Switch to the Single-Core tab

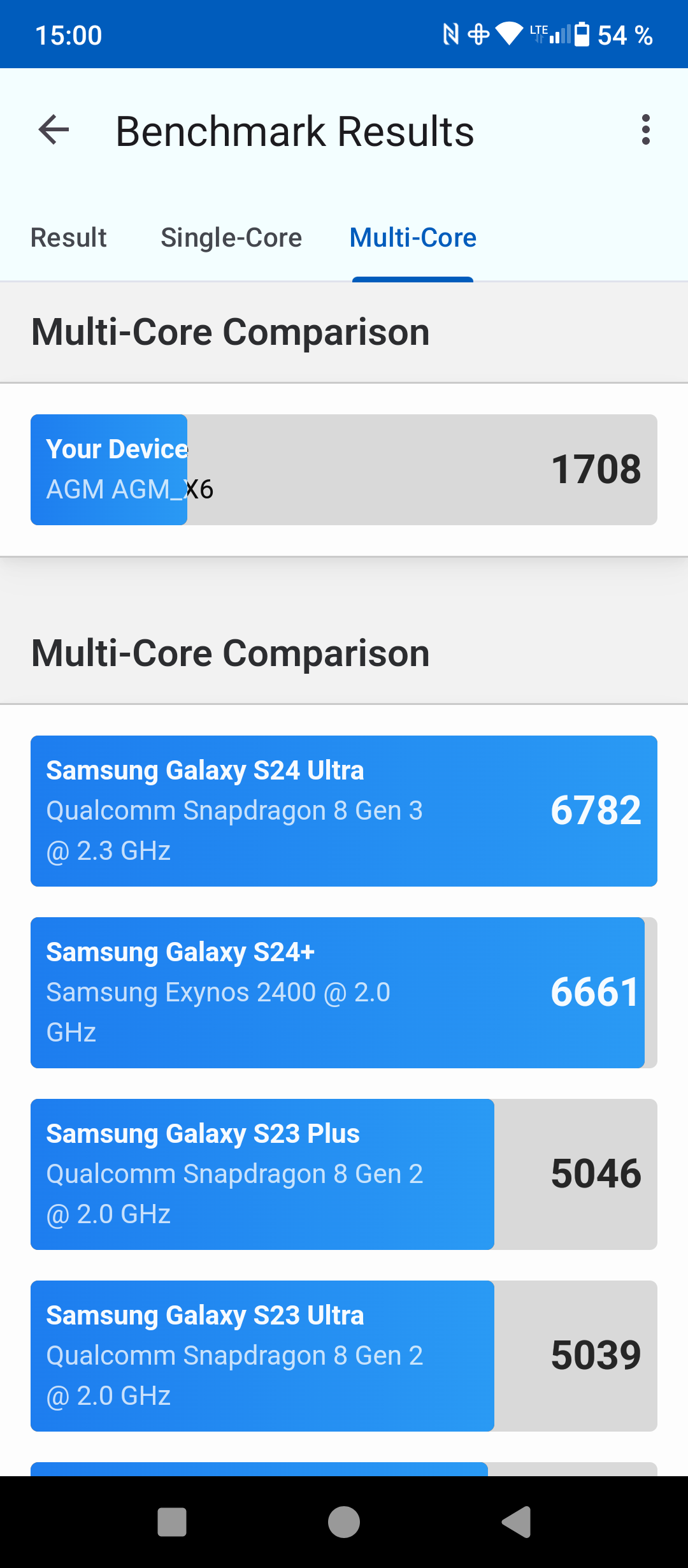click(231, 238)
